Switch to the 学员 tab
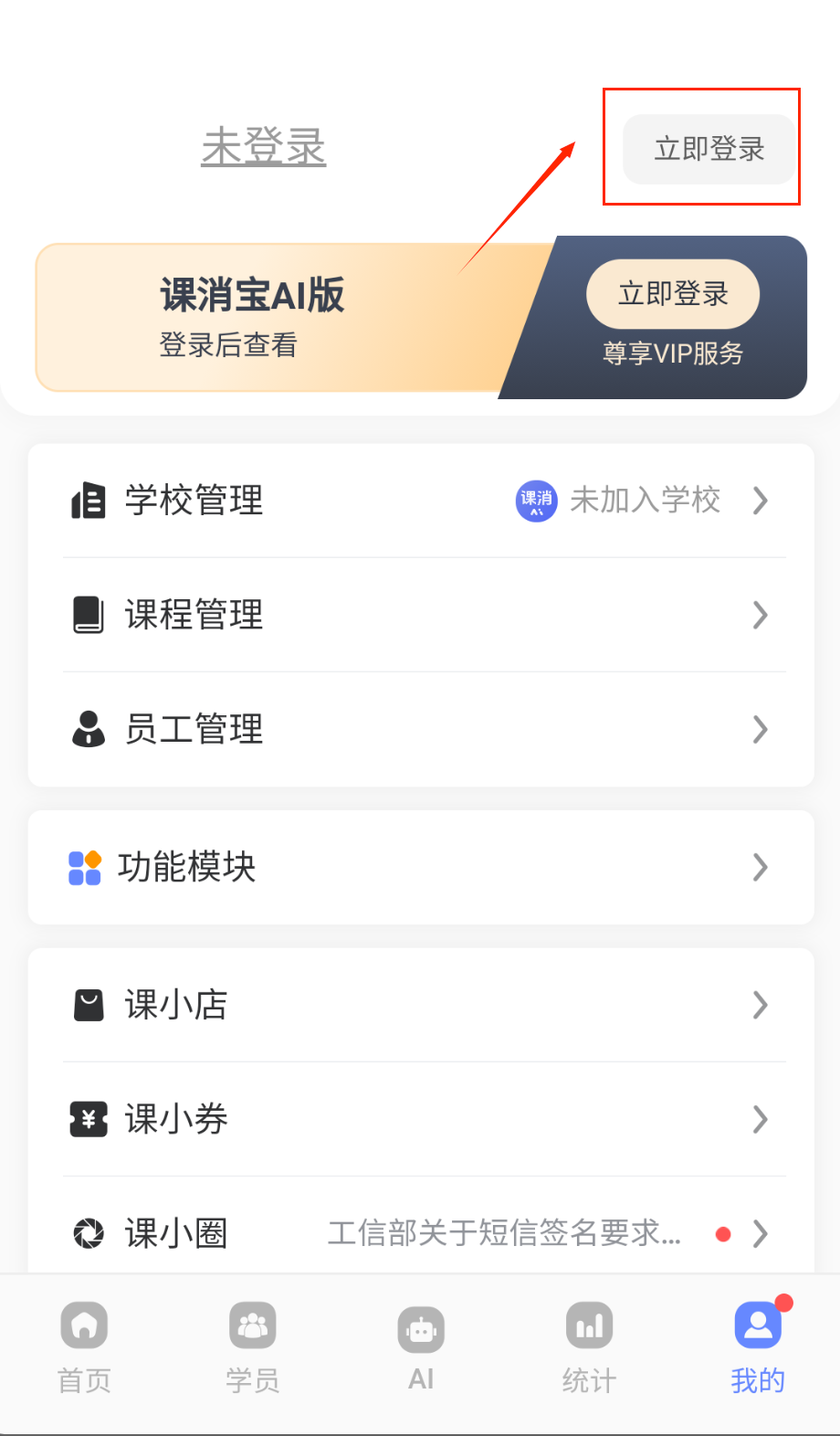840x1436 pixels. click(x=252, y=1347)
